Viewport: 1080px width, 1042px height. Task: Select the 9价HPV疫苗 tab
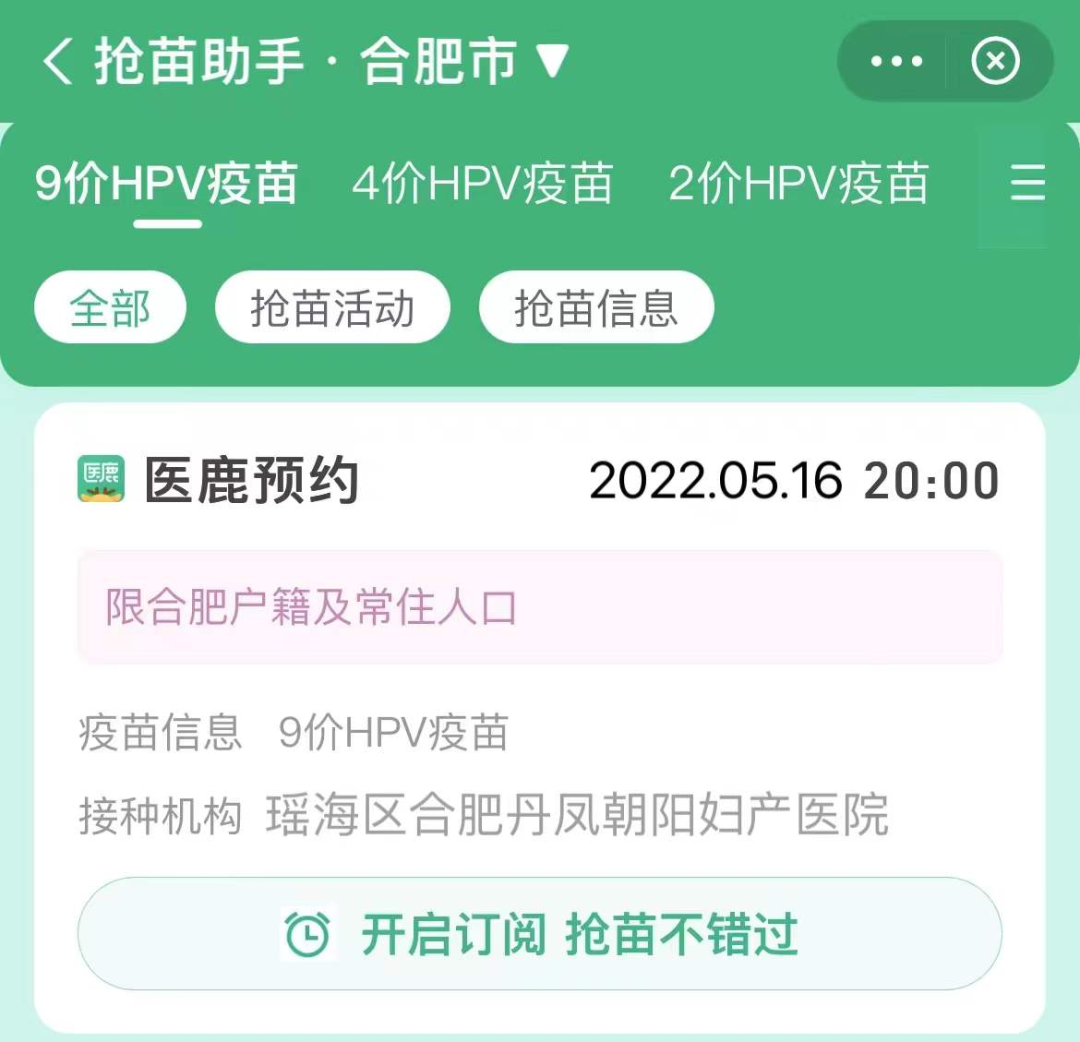click(x=167, y=184)
